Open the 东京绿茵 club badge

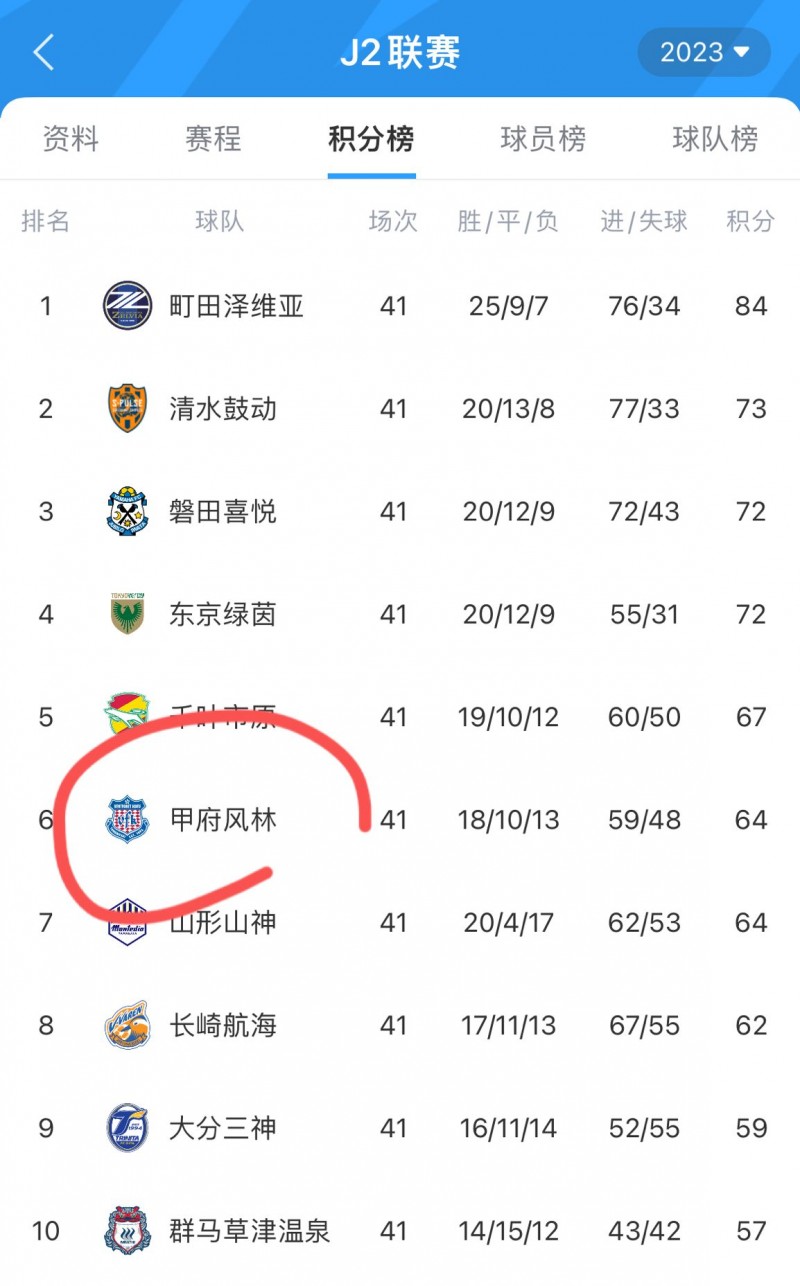pyautogui.click(x=126, y=614)
